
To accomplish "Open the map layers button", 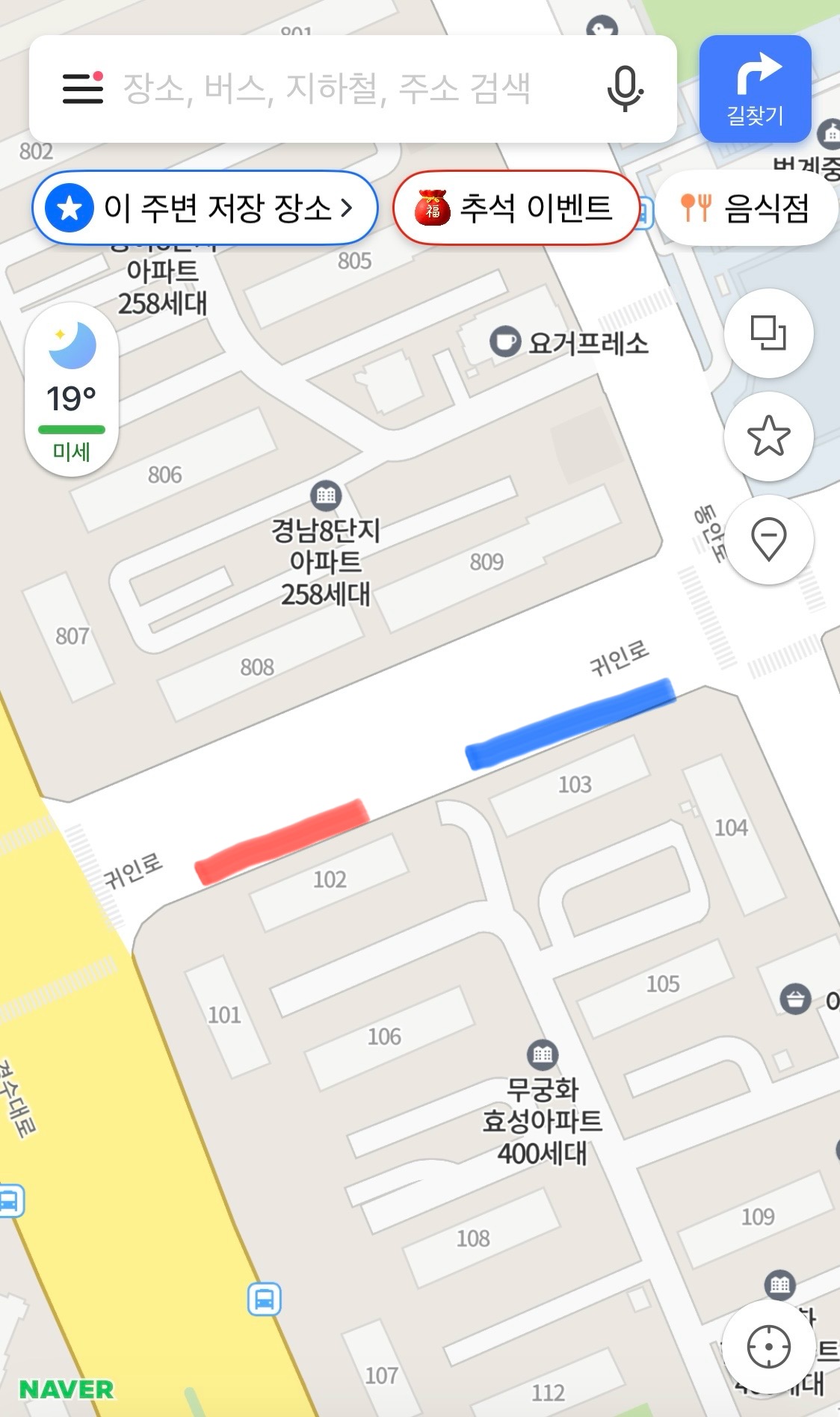I will coord(768,333).
